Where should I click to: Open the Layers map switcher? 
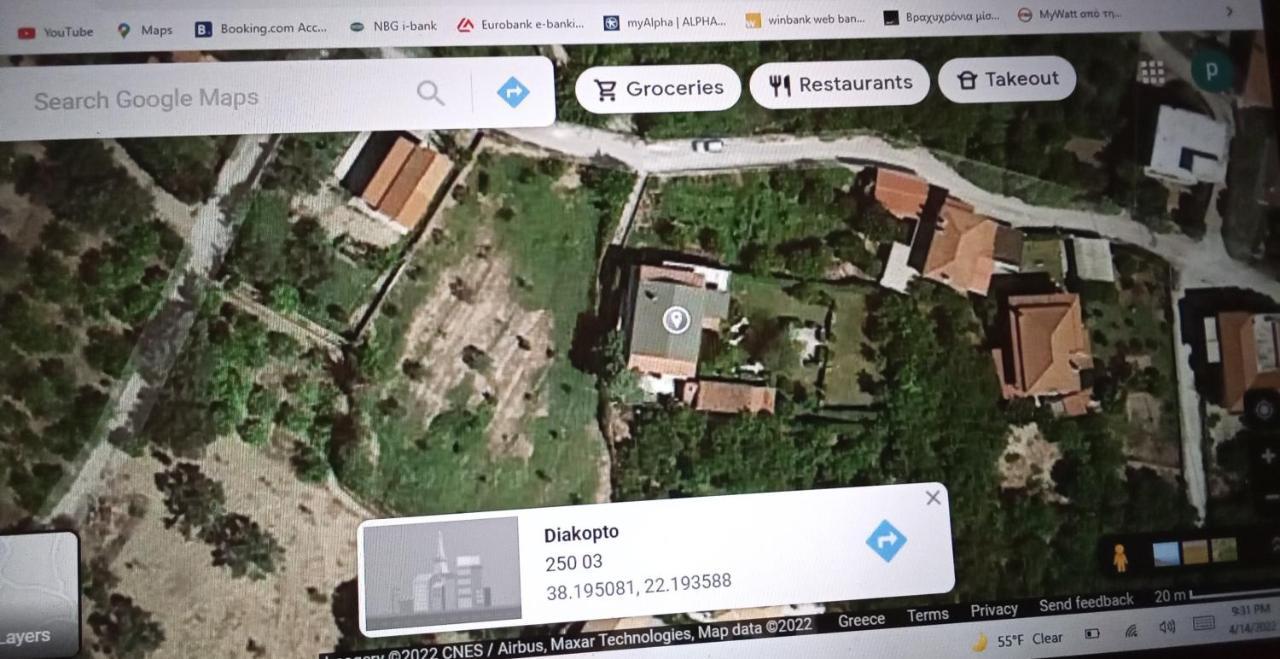point(36,595)
